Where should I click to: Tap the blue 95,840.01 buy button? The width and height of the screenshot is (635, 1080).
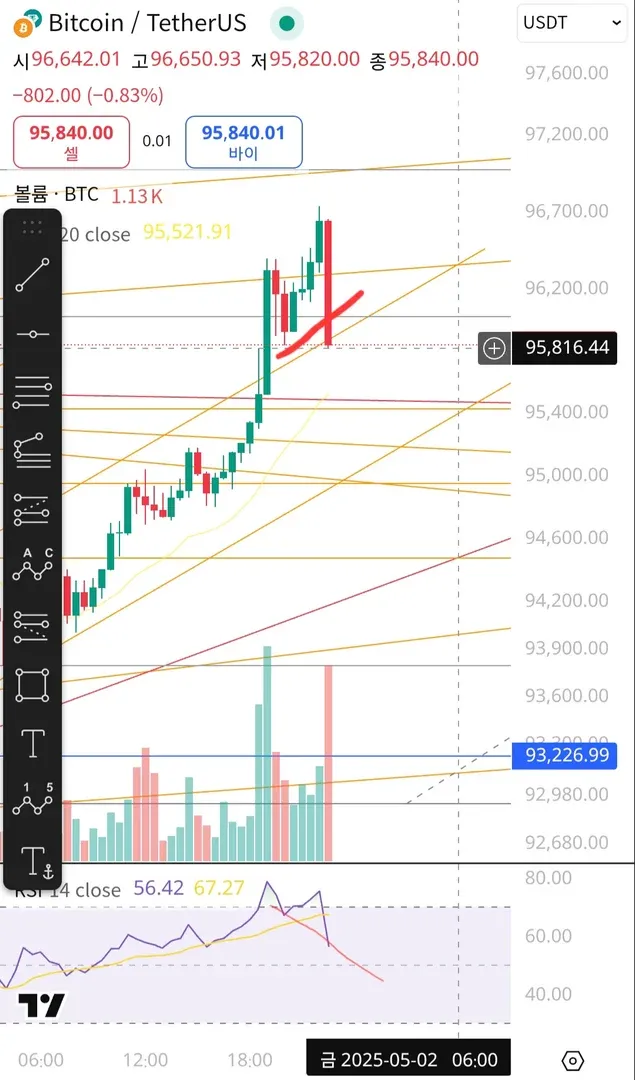tap(243, 141)
